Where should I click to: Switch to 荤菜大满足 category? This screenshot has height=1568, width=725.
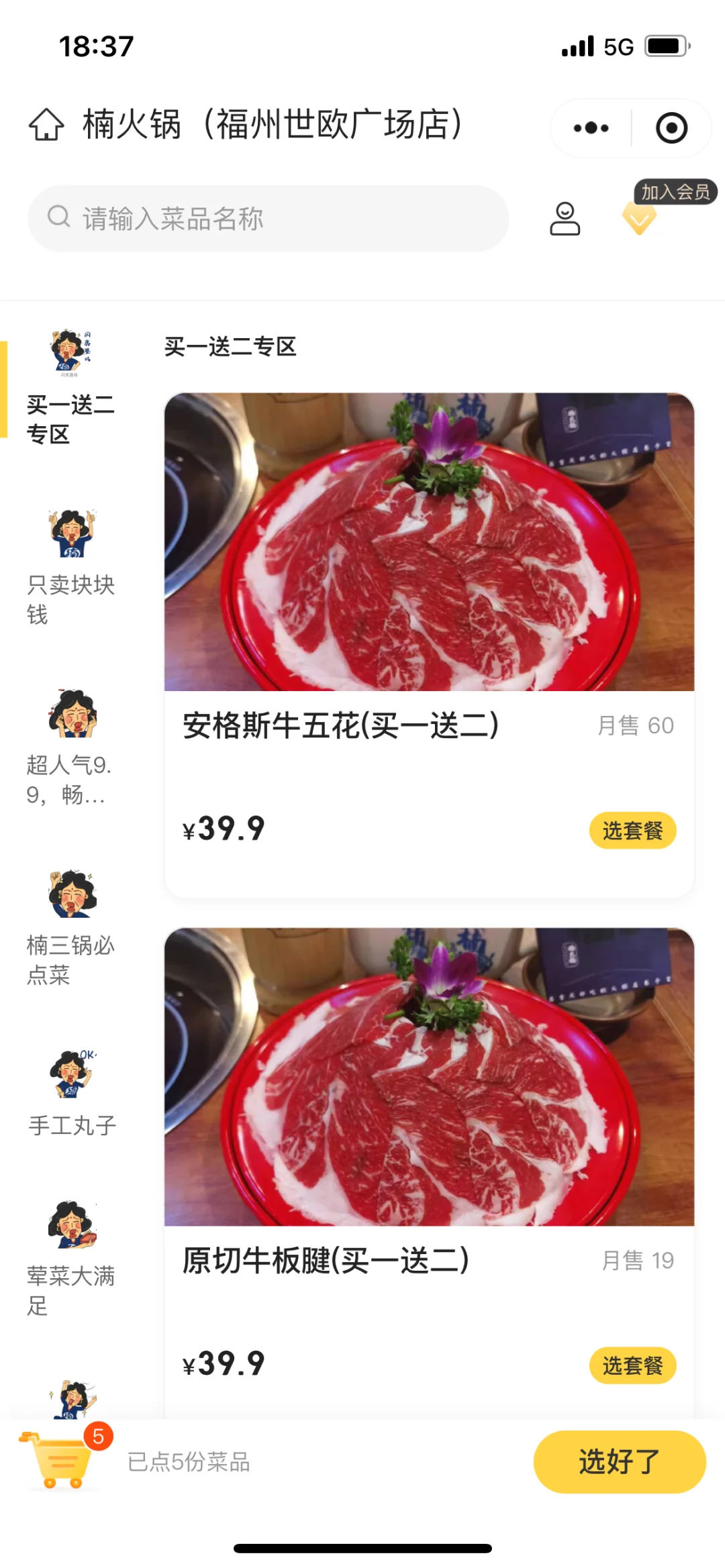coord(70,1259)
